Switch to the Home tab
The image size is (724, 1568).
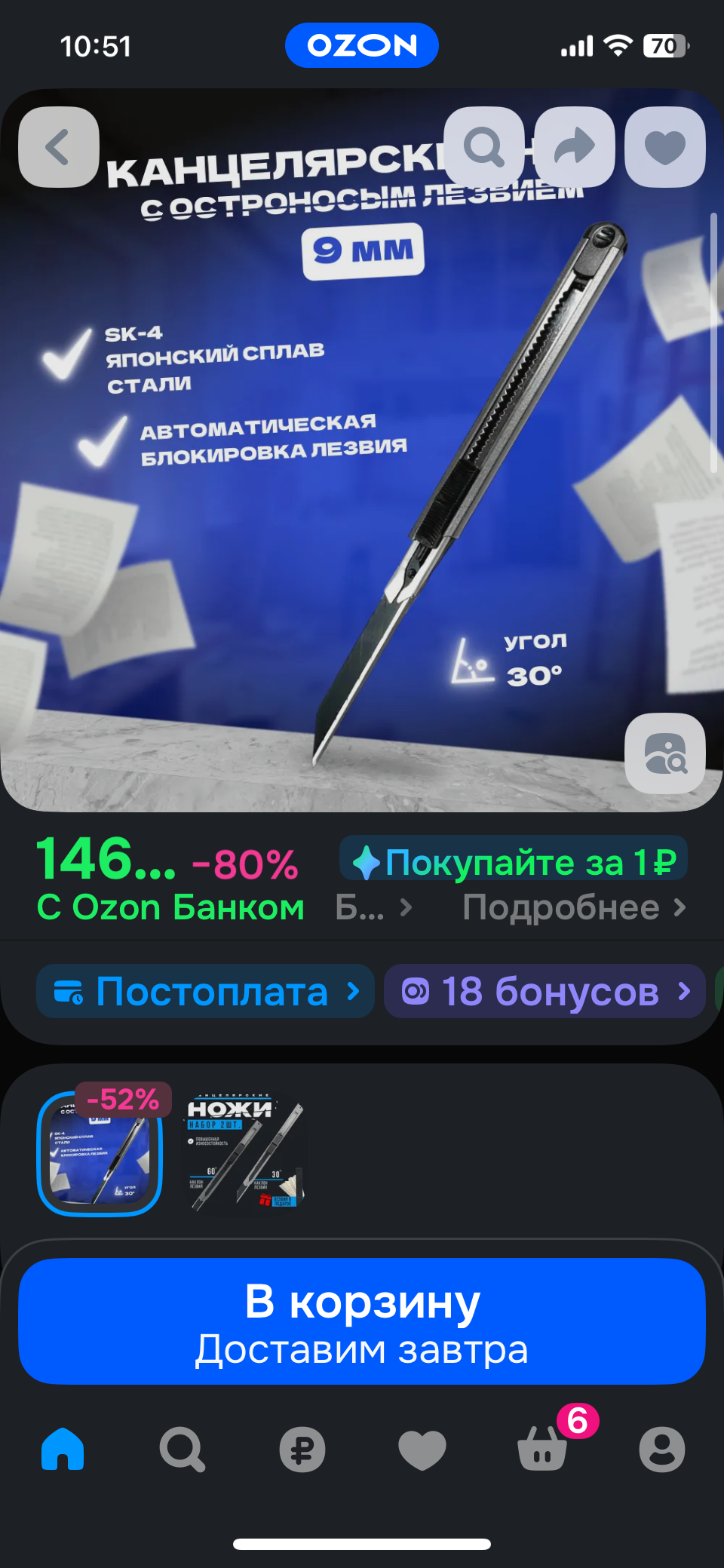[63, 1449]
